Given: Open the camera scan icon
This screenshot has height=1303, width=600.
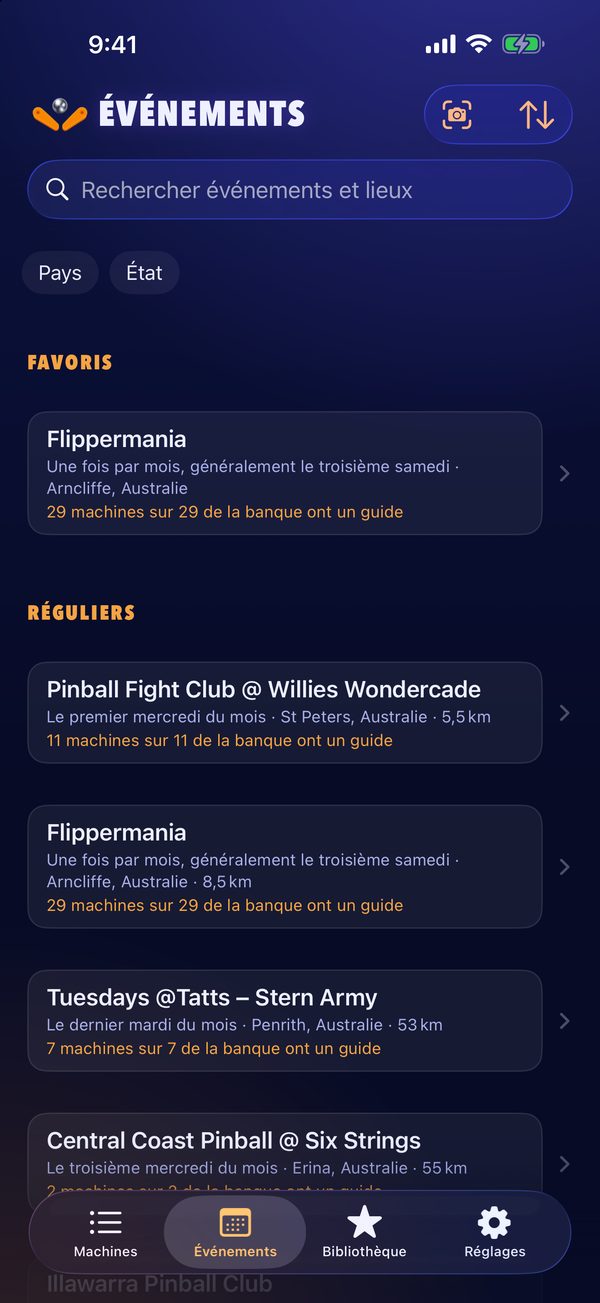Looking at the screenshot, I should 458,115.
